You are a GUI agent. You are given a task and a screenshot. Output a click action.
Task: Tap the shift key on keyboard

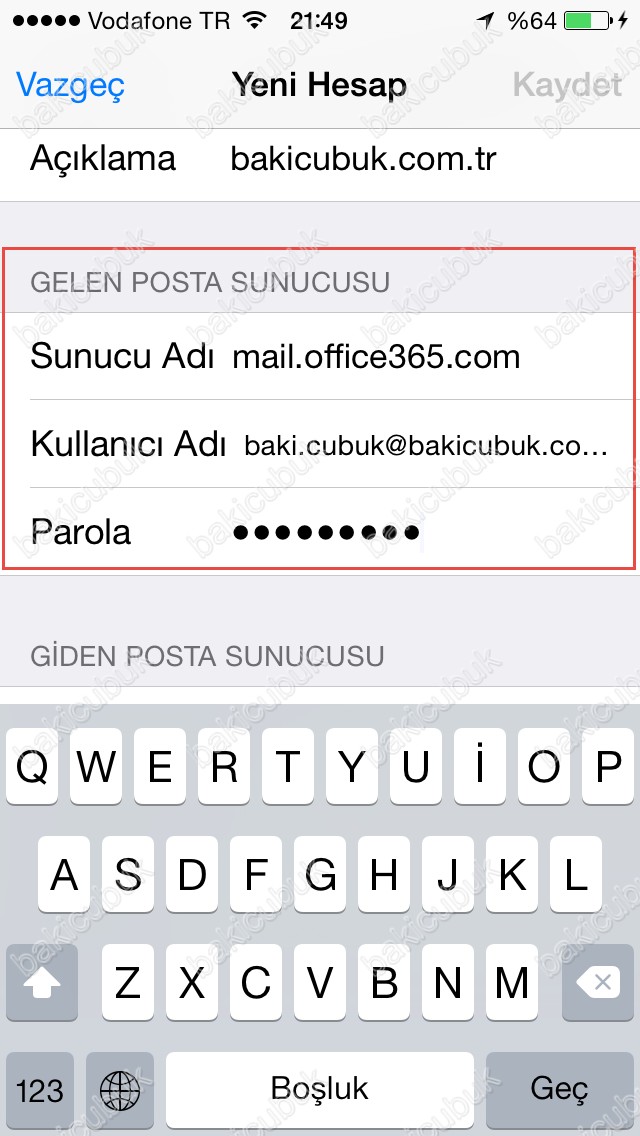point(41,983)
